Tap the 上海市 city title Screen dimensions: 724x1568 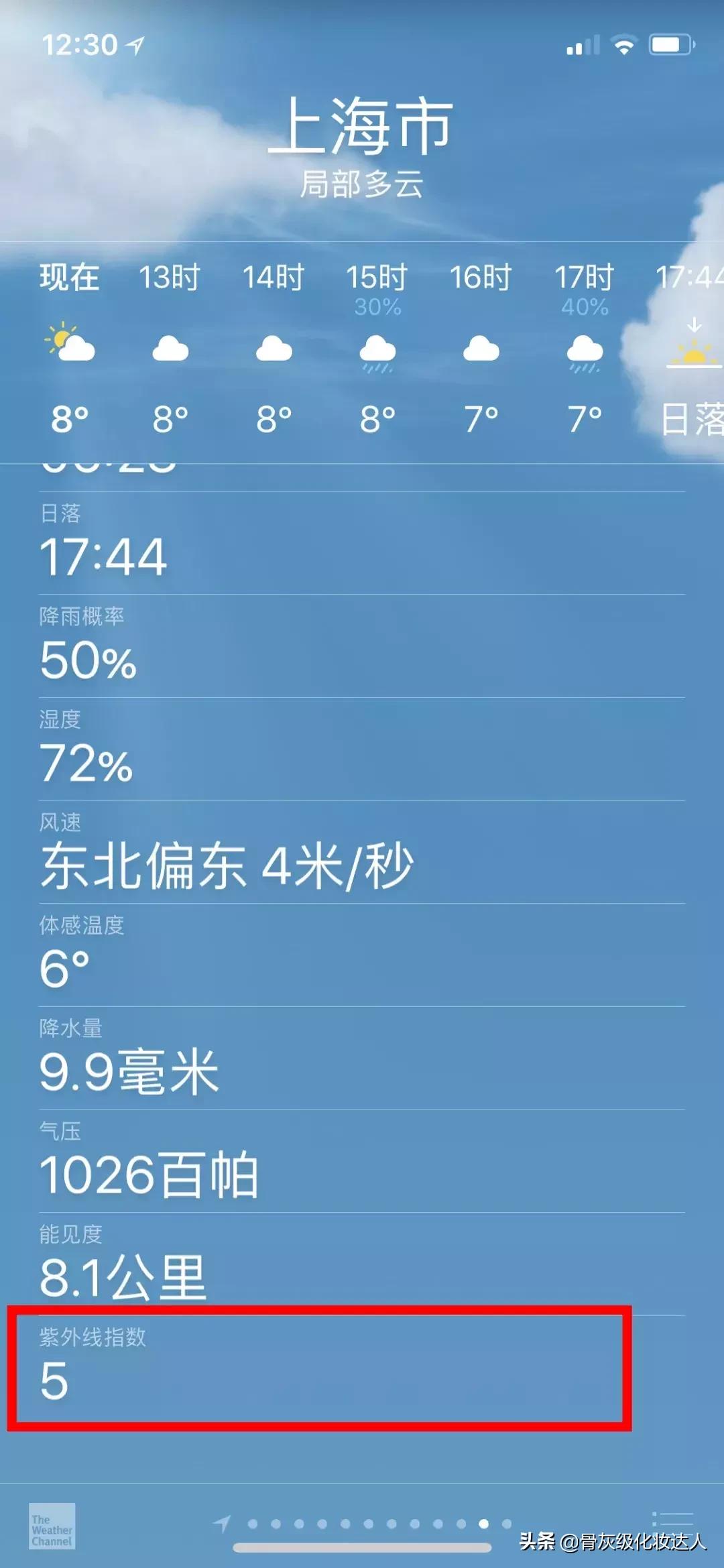click(x=363, y=129)
